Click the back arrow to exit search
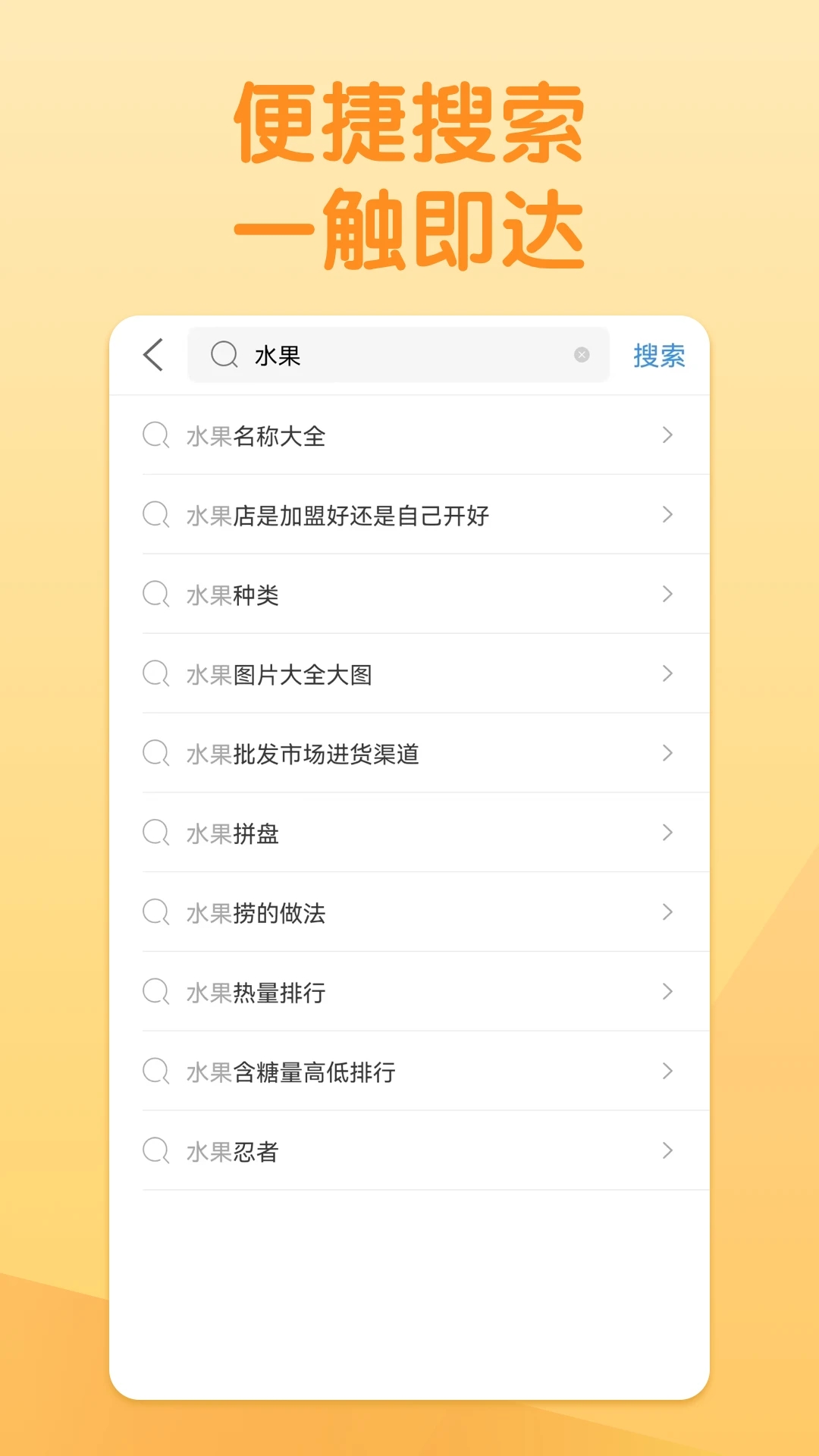 pyautogui.click(x=152, y=354)
